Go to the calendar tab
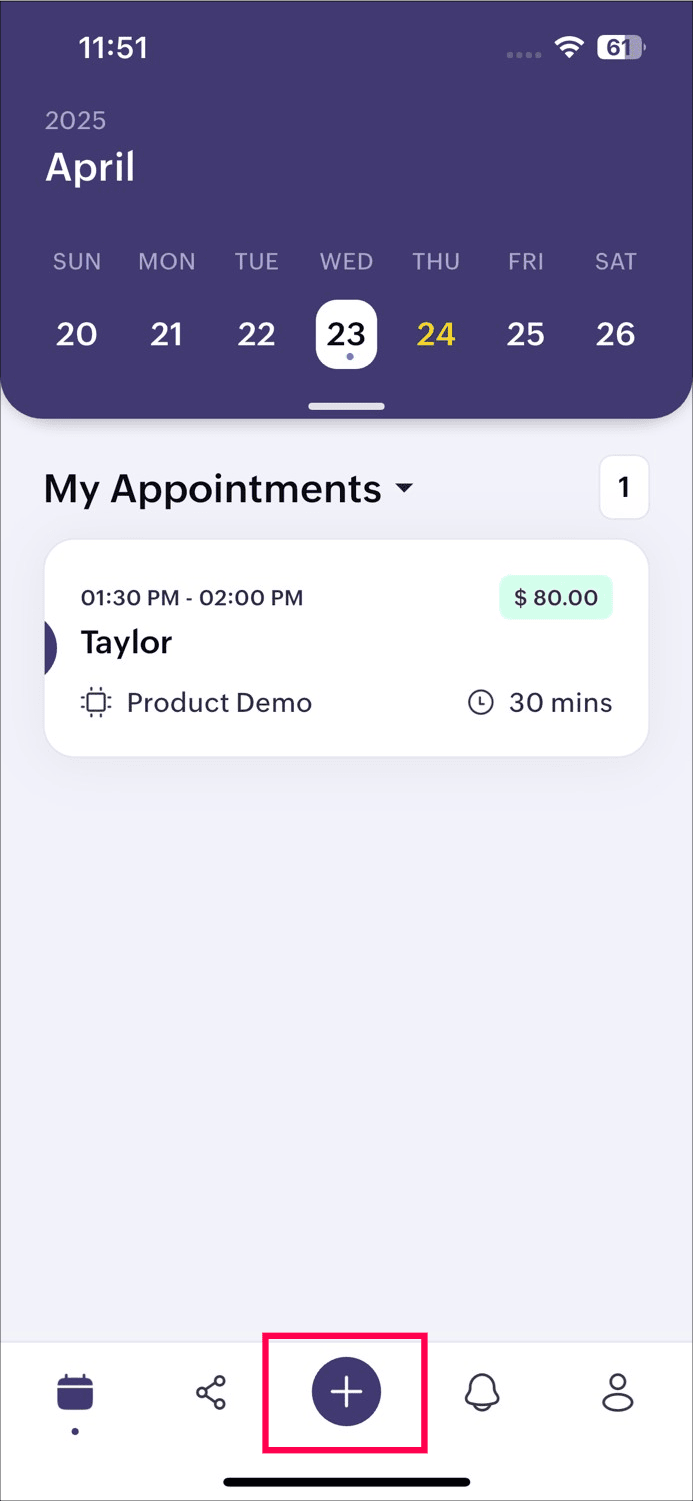The image size is (693, 1501). tap(75, 1392)
